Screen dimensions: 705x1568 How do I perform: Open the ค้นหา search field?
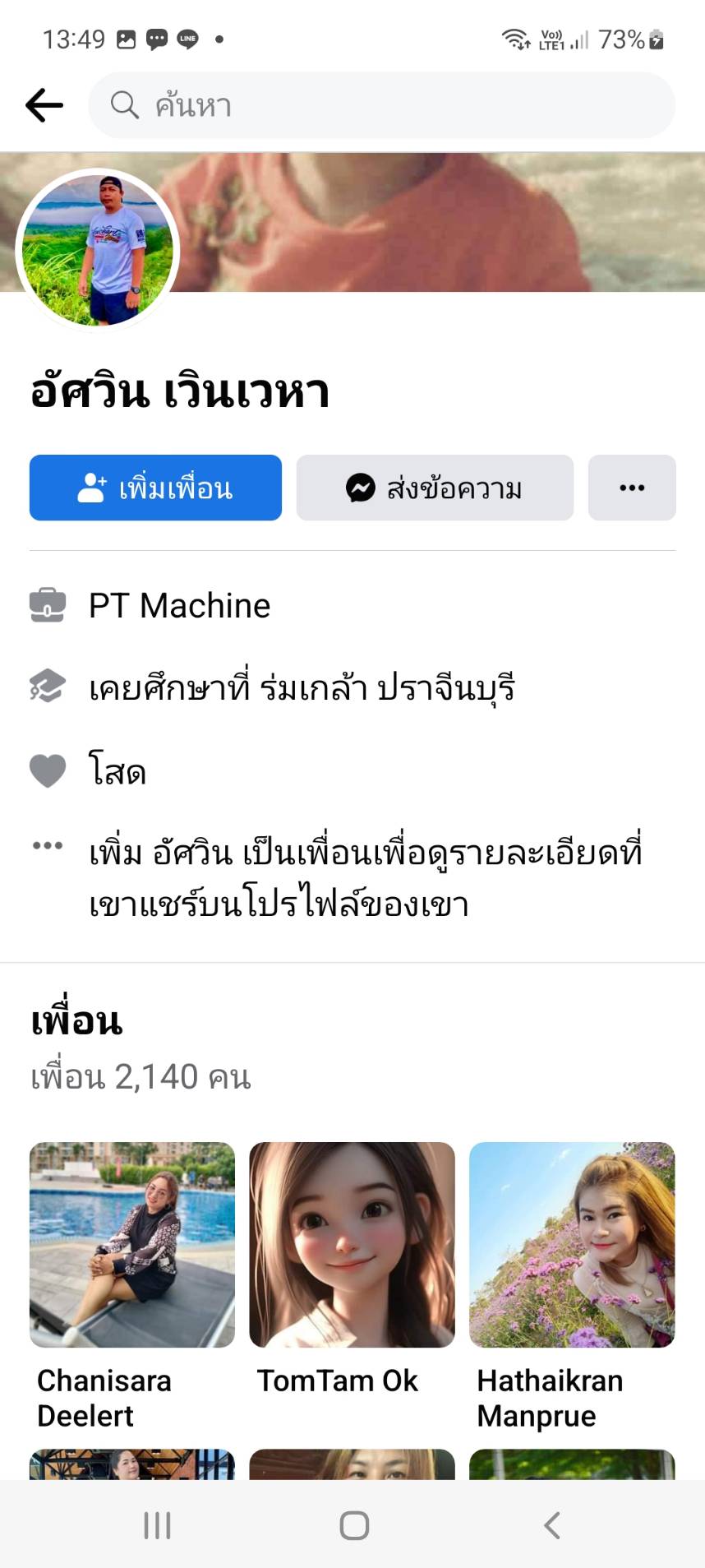tap(381, 105)
